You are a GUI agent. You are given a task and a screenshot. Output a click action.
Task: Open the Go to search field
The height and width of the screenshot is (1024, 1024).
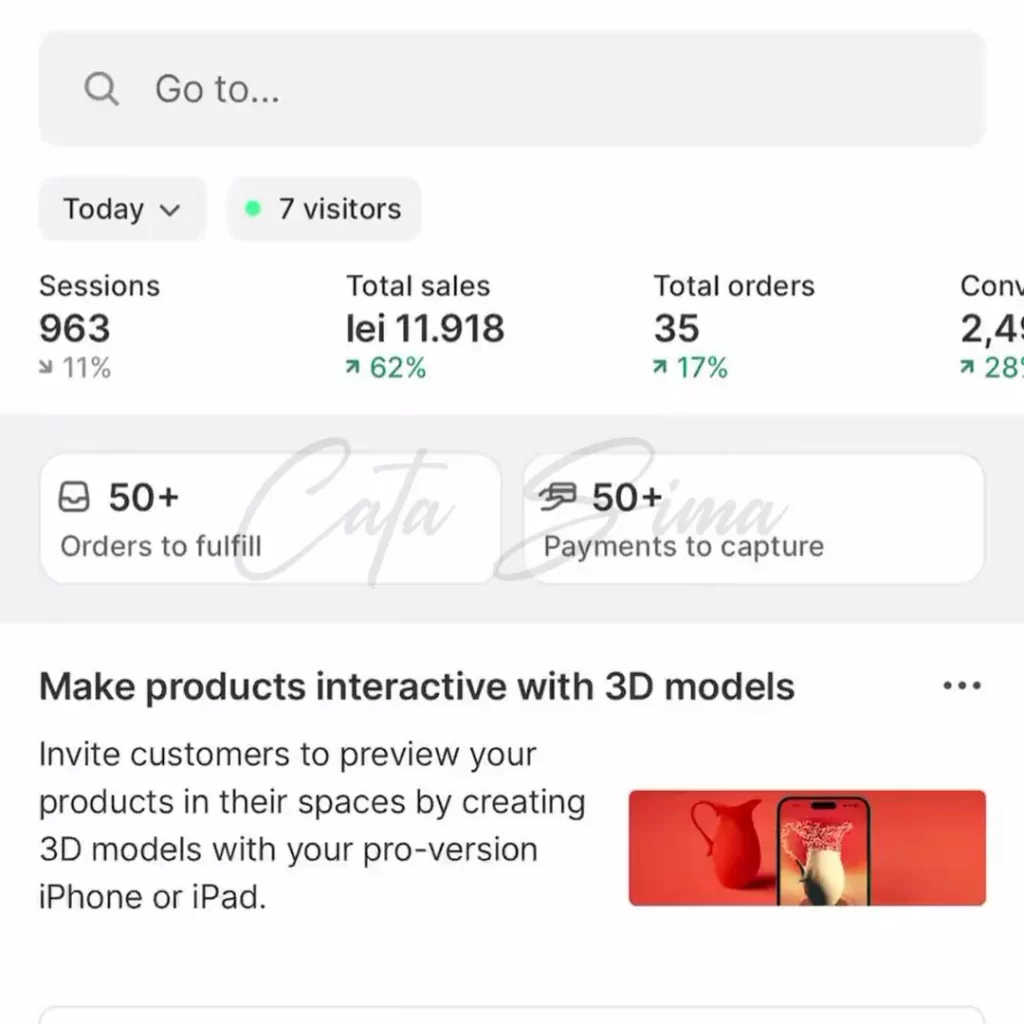click(512, 89)
